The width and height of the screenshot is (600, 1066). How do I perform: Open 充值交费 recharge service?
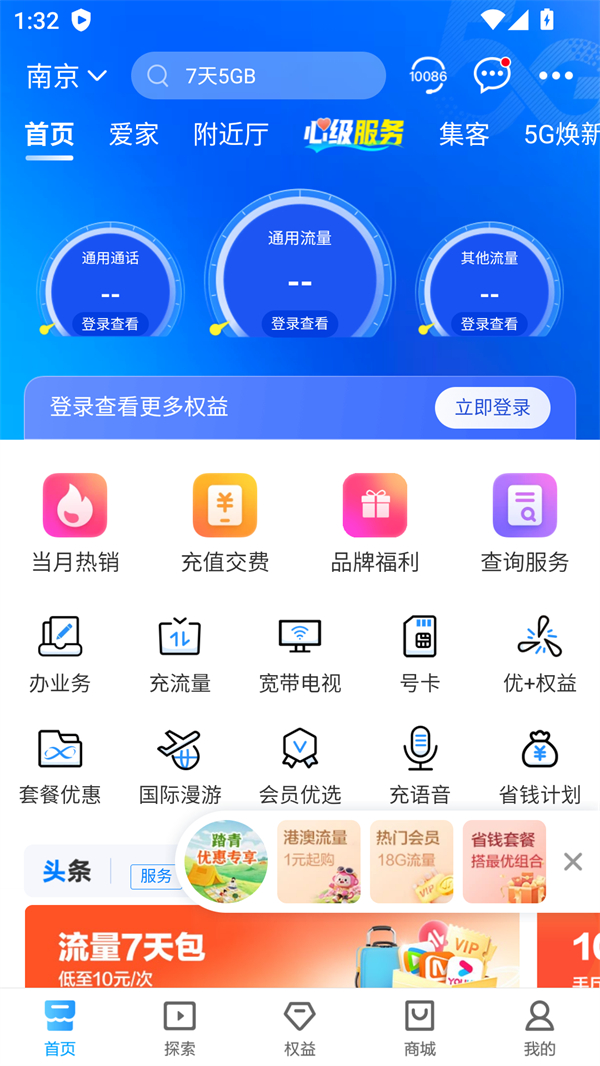tap(225, 523)
